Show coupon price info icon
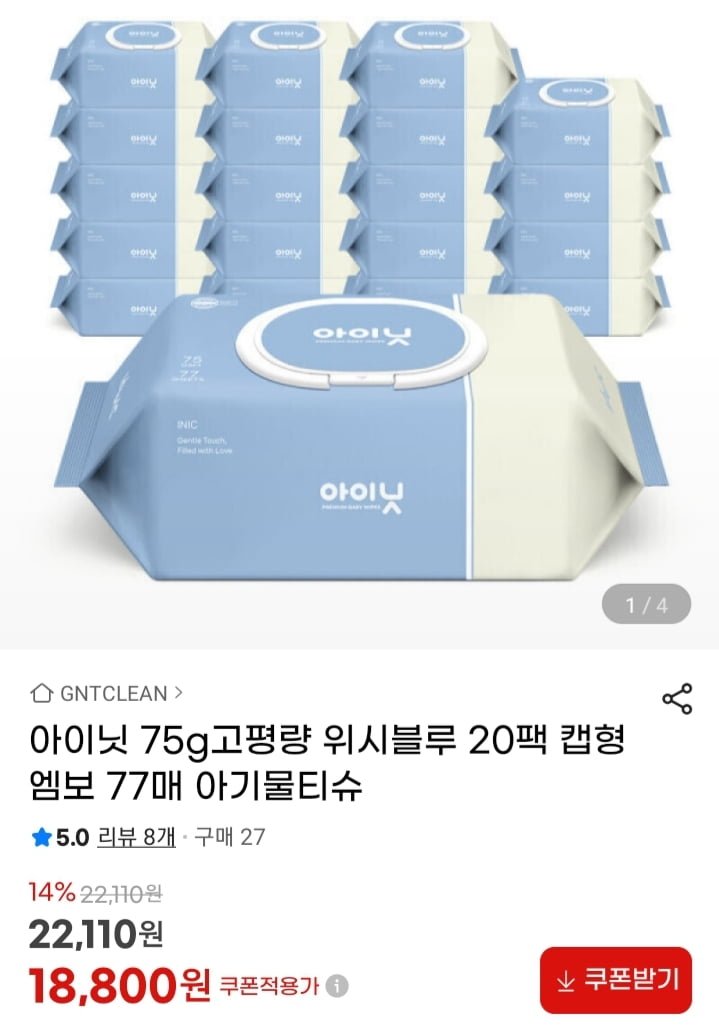The height and width of the screenshot is (1027, 719). pyautogui.click(x=339, y=986)
